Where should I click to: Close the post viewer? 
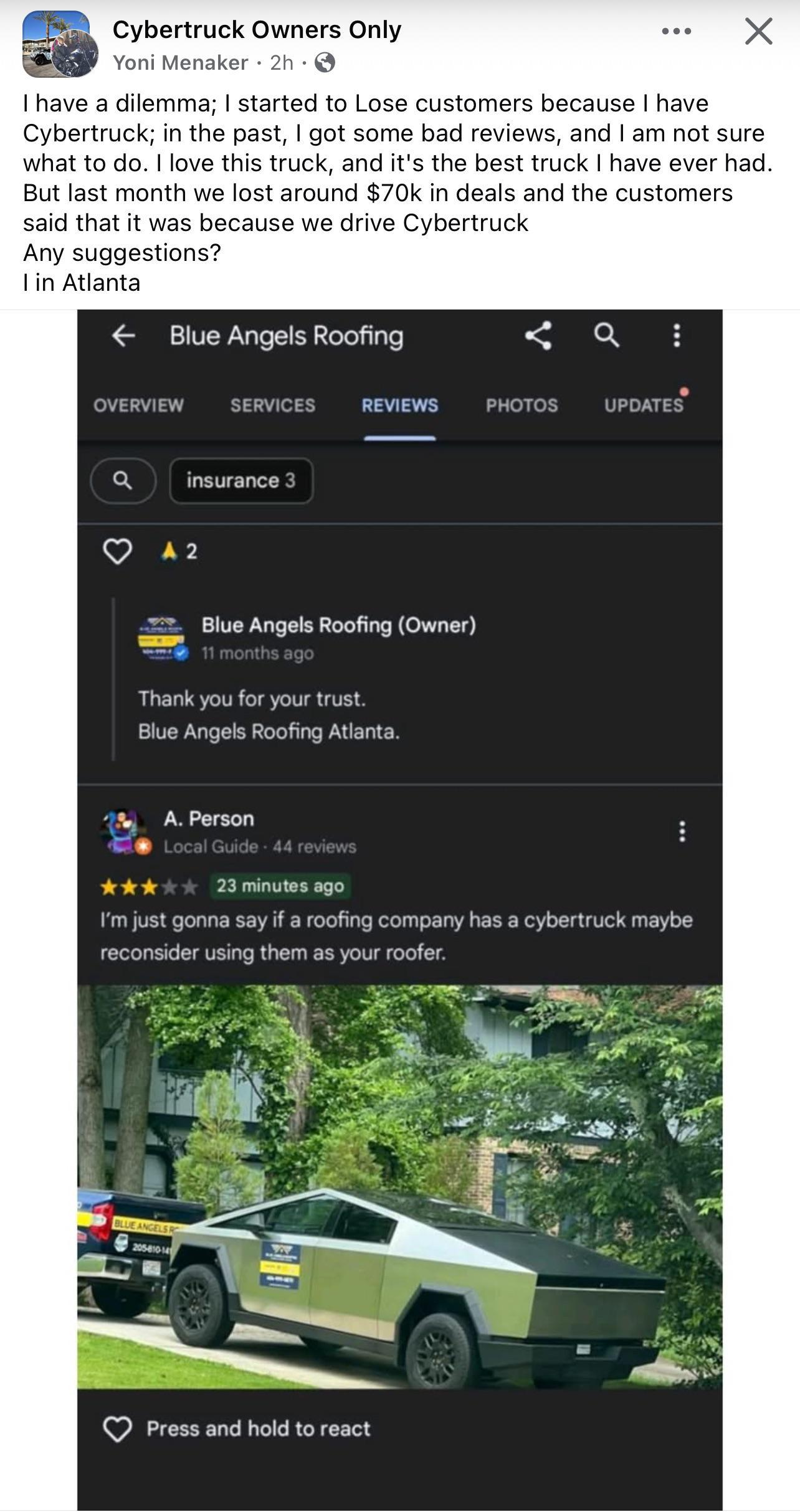(758, 31)
